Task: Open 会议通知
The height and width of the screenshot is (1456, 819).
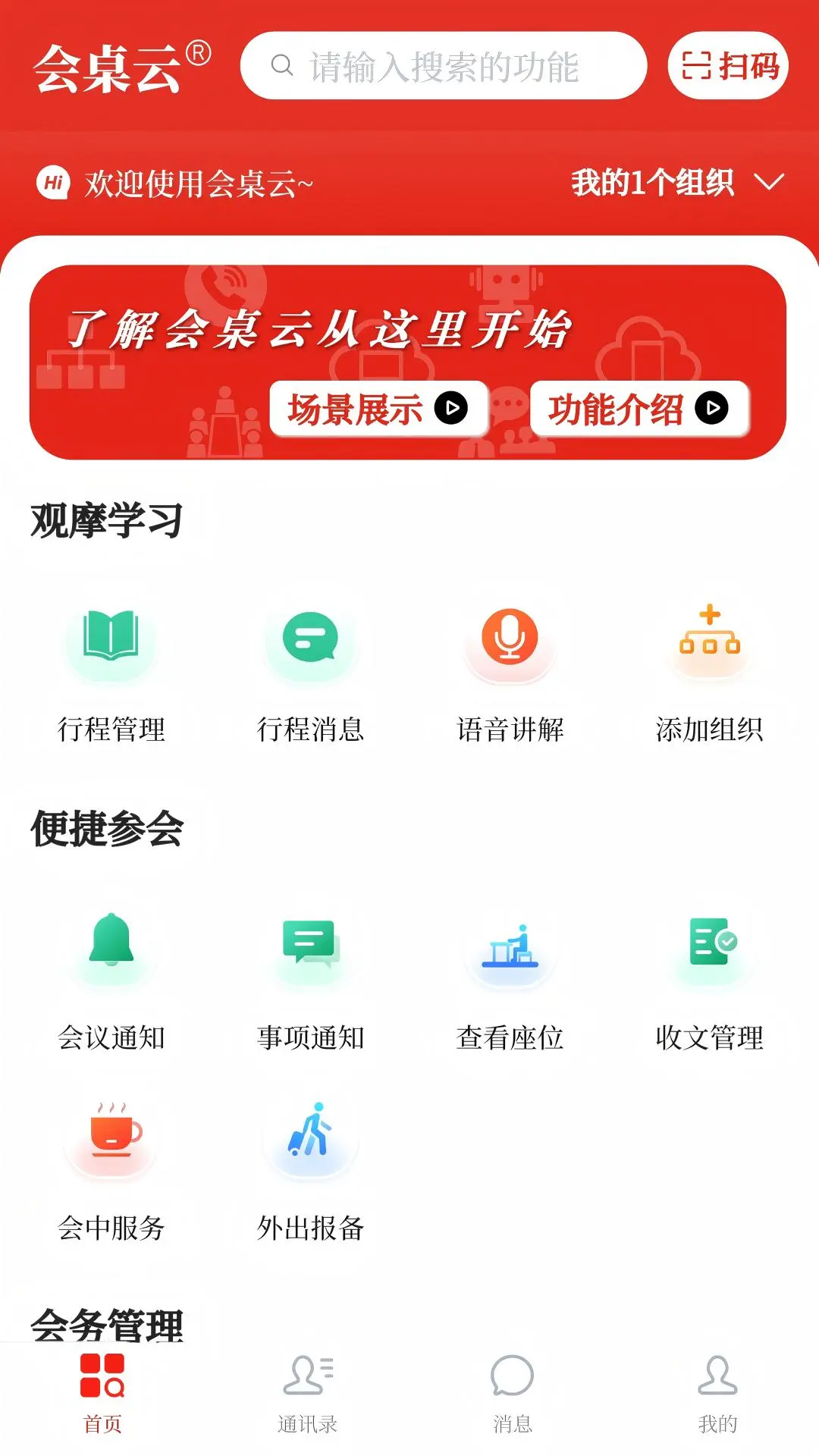Action: (111, 978)
